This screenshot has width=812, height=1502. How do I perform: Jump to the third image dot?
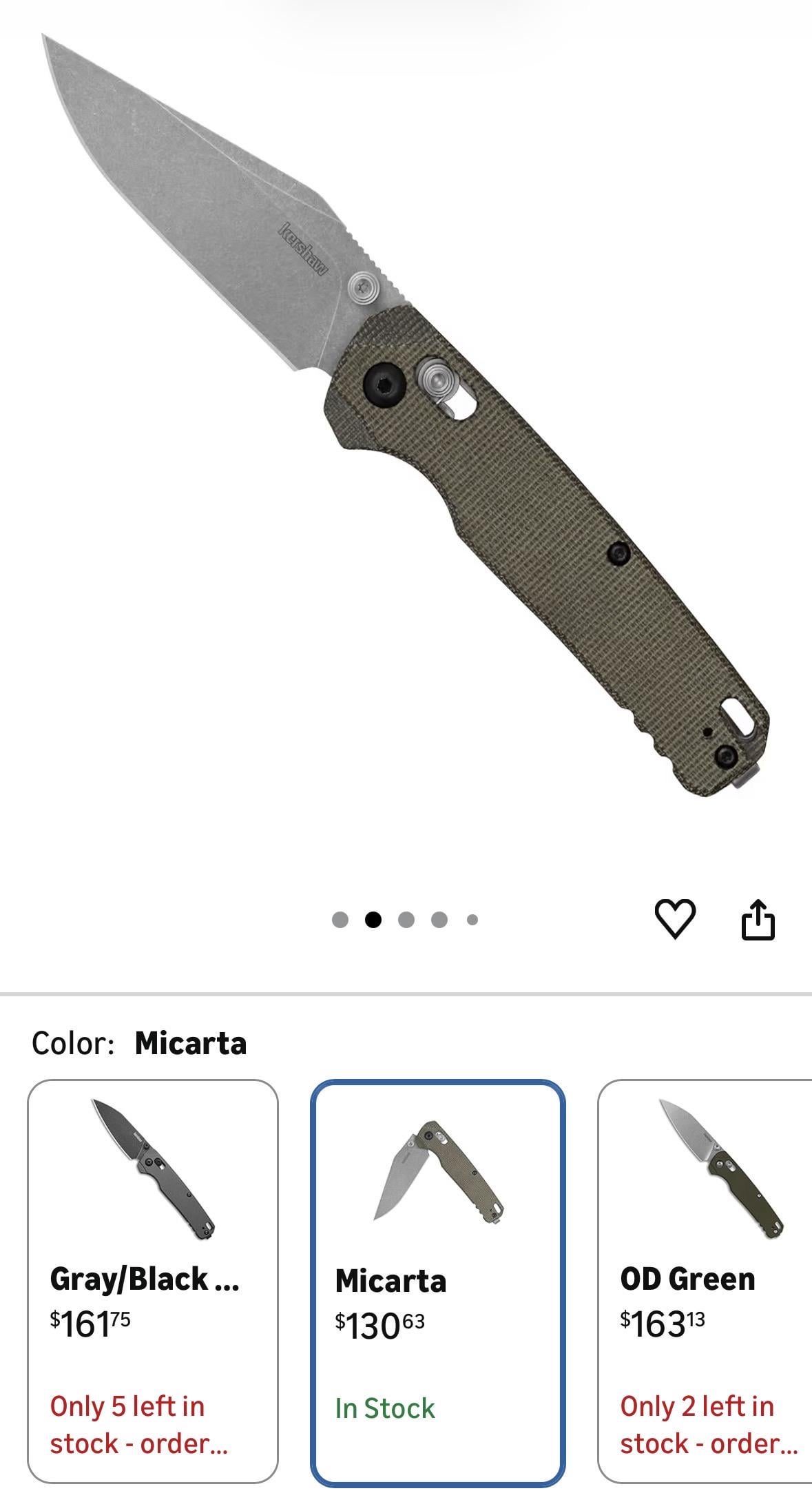406,920
